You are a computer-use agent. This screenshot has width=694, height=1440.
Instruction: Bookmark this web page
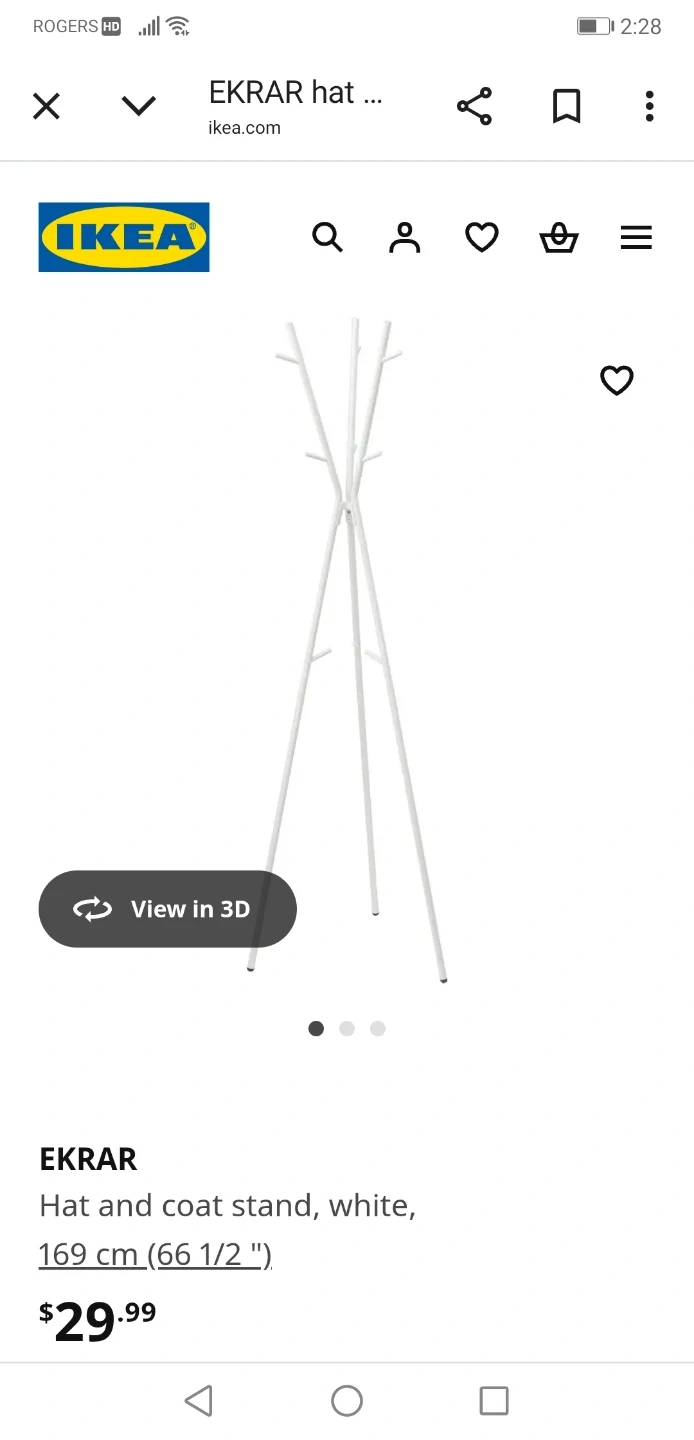[x=566, y=106]
